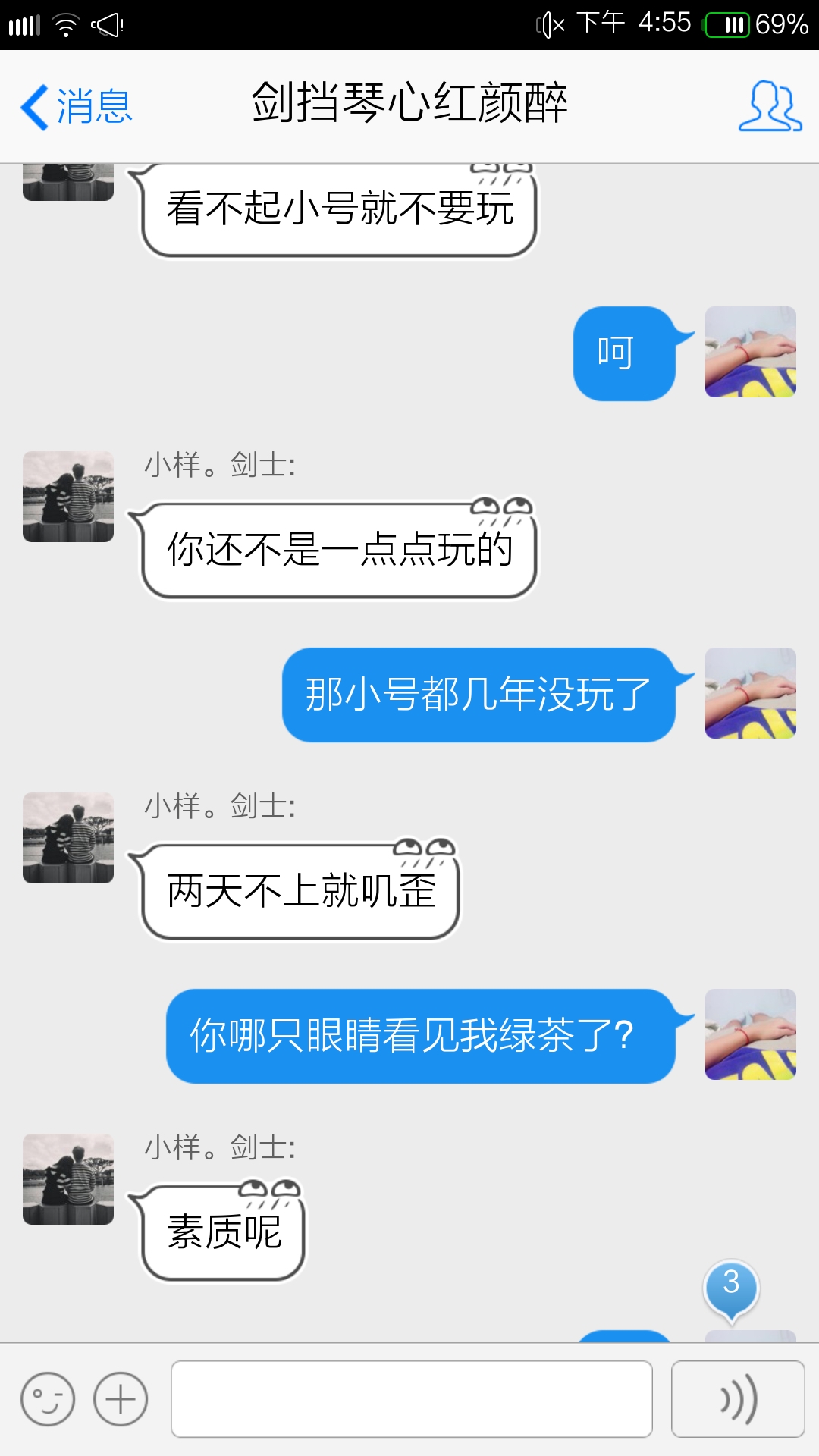The width and height of the screenshot is (819, 1456).
Task: Open my avatar next to 呵
Action: (x=750, y=352)
